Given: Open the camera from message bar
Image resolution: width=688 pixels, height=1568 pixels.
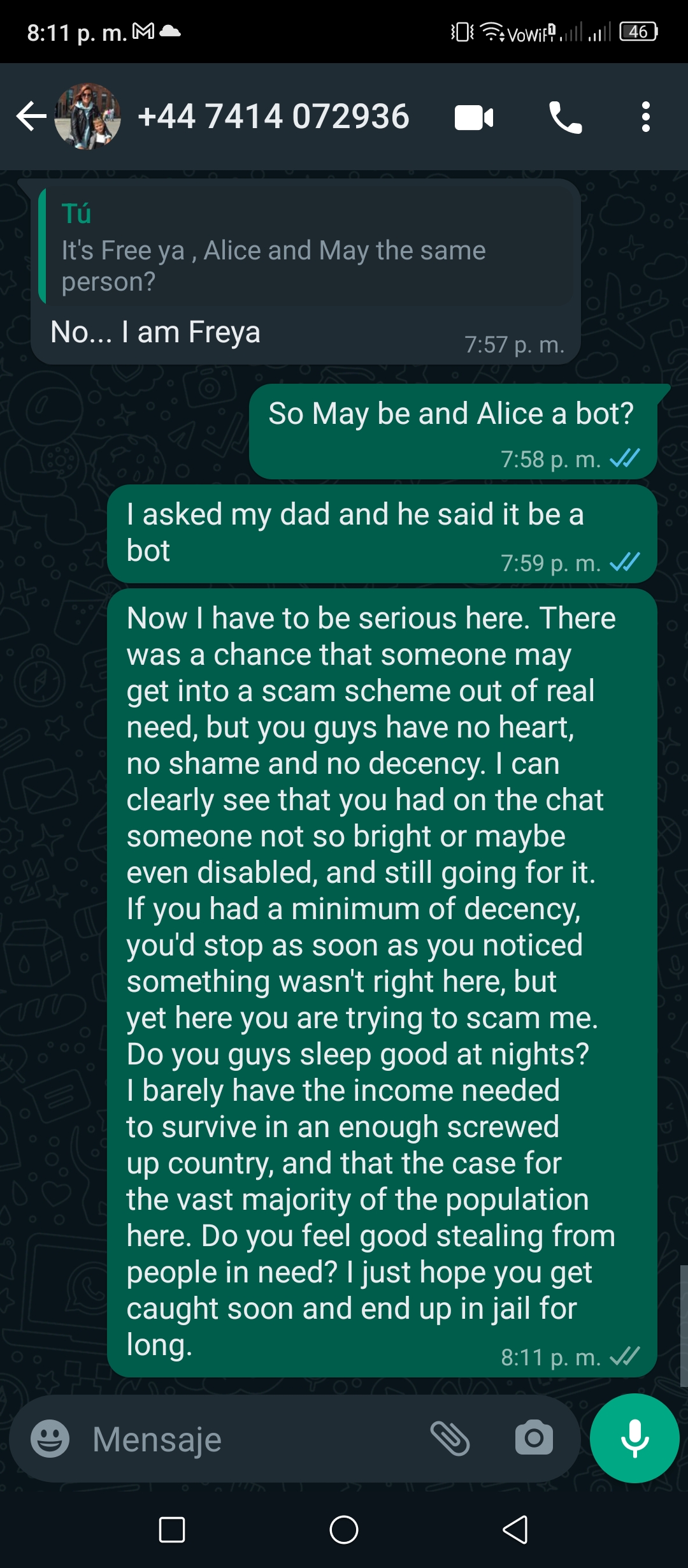Looking at the screenshot, I should (534, 1438).
